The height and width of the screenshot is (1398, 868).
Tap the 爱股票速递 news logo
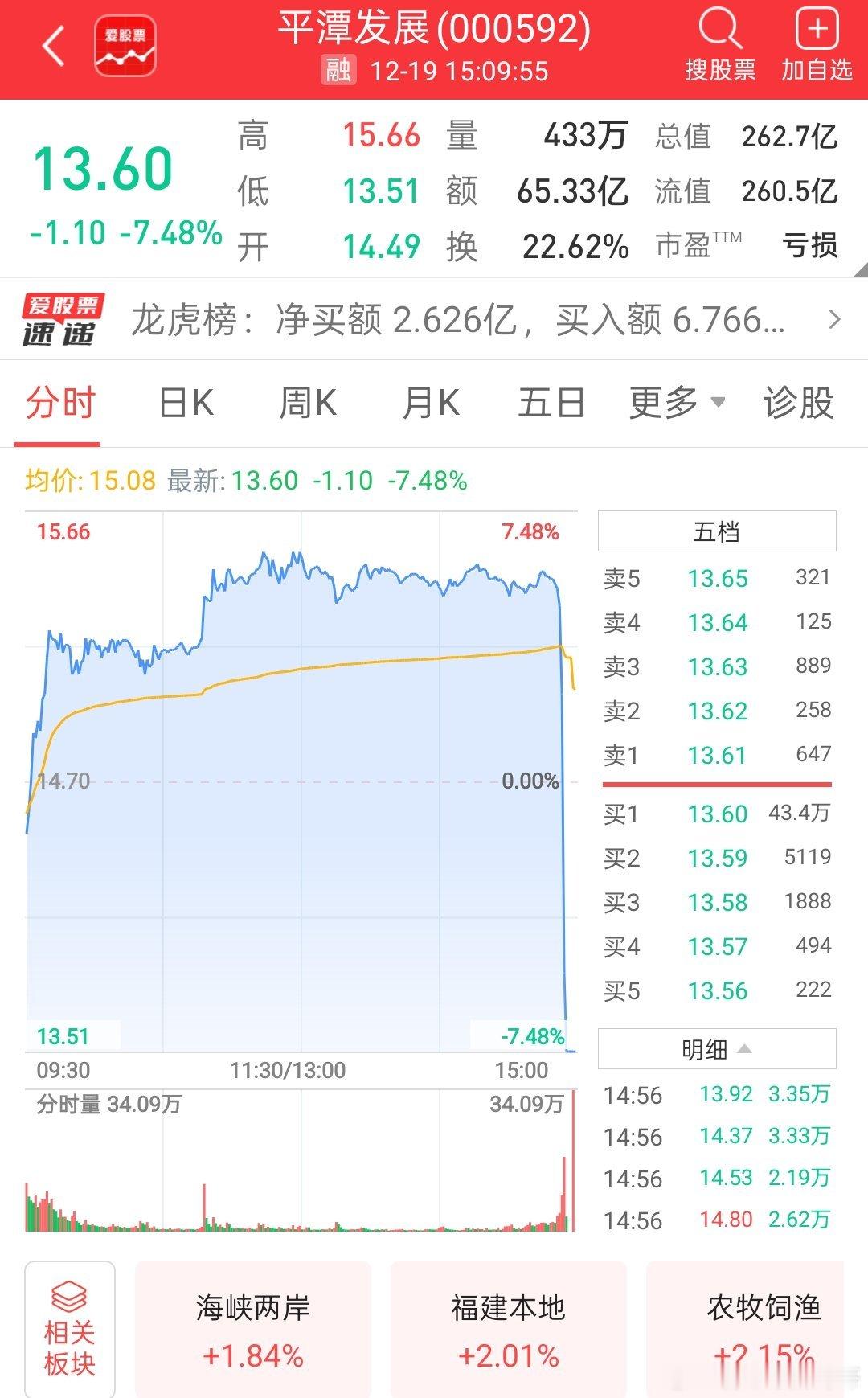(60, 321)
